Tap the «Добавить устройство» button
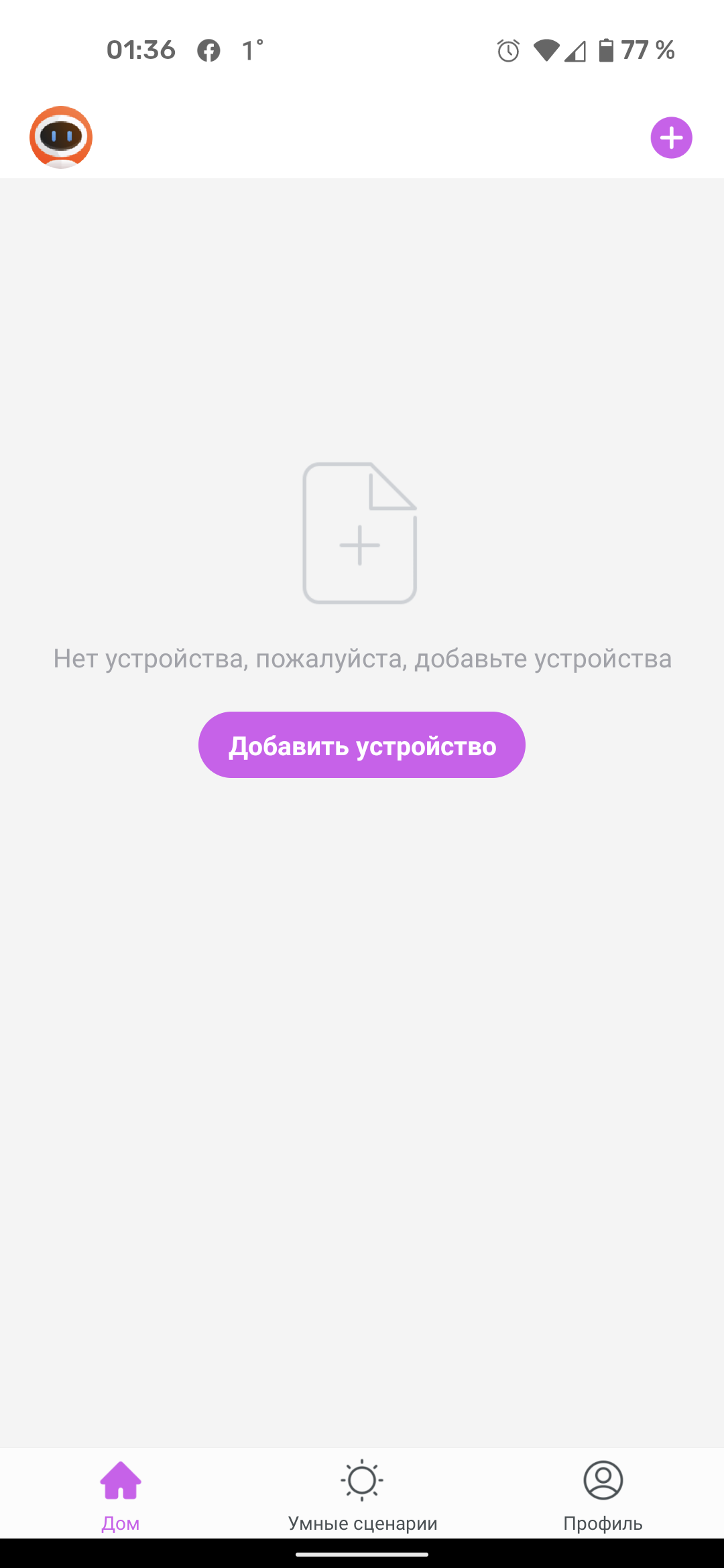Screen dimensions: 724x1568 [x=362, y=745]
